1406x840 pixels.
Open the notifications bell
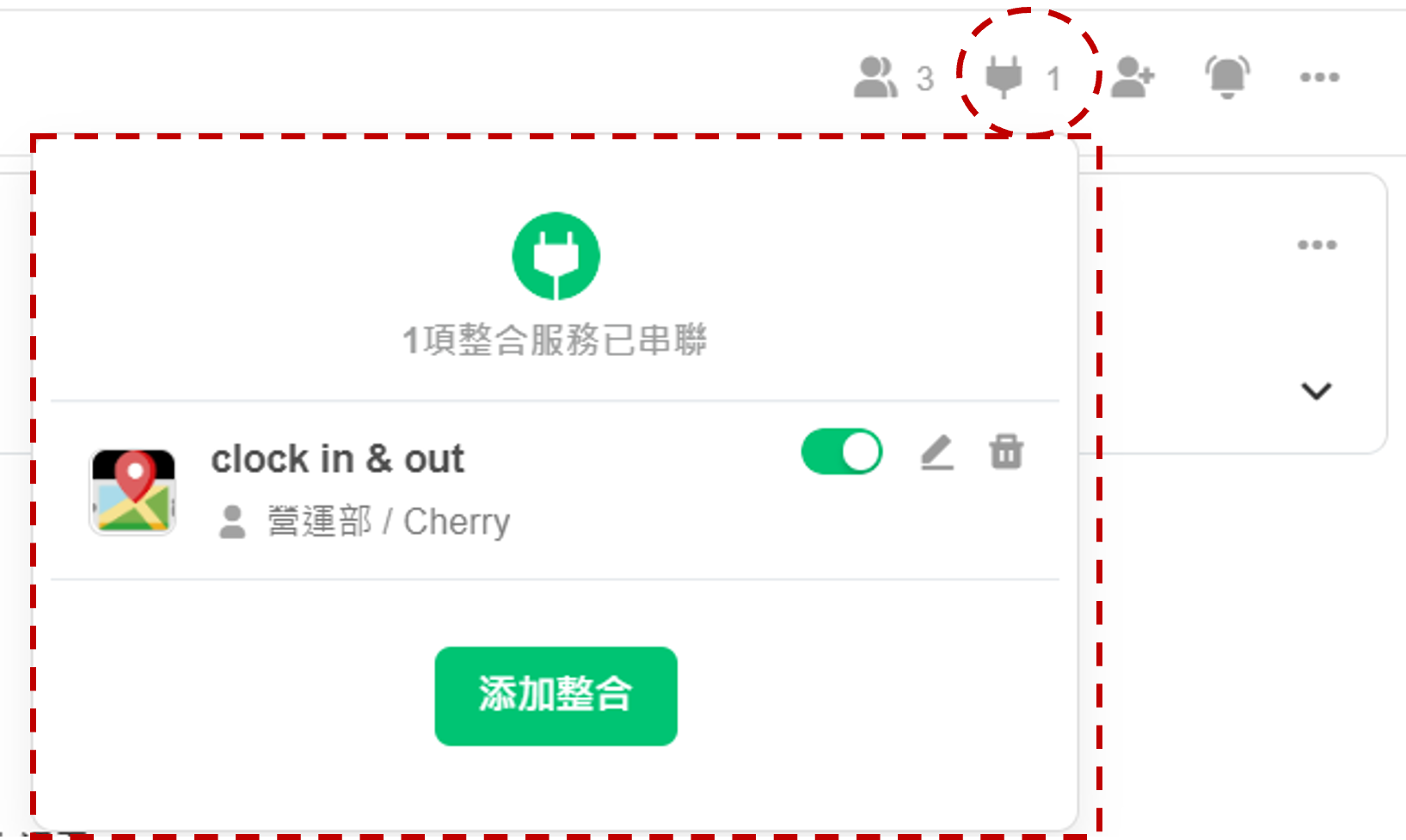[x=1227, y=77]
